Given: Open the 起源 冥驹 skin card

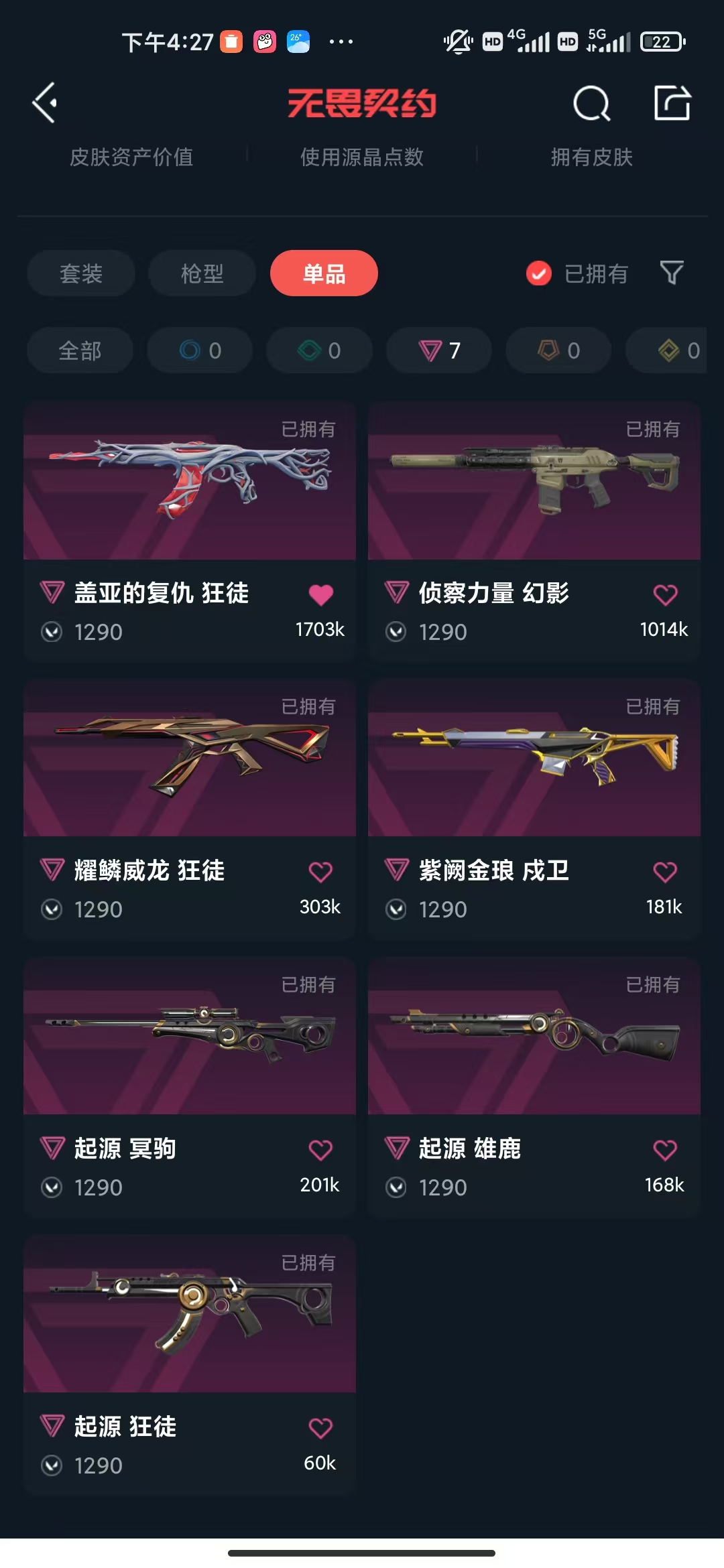Looking at the screenshot, I should click(x=190, y=1037).
